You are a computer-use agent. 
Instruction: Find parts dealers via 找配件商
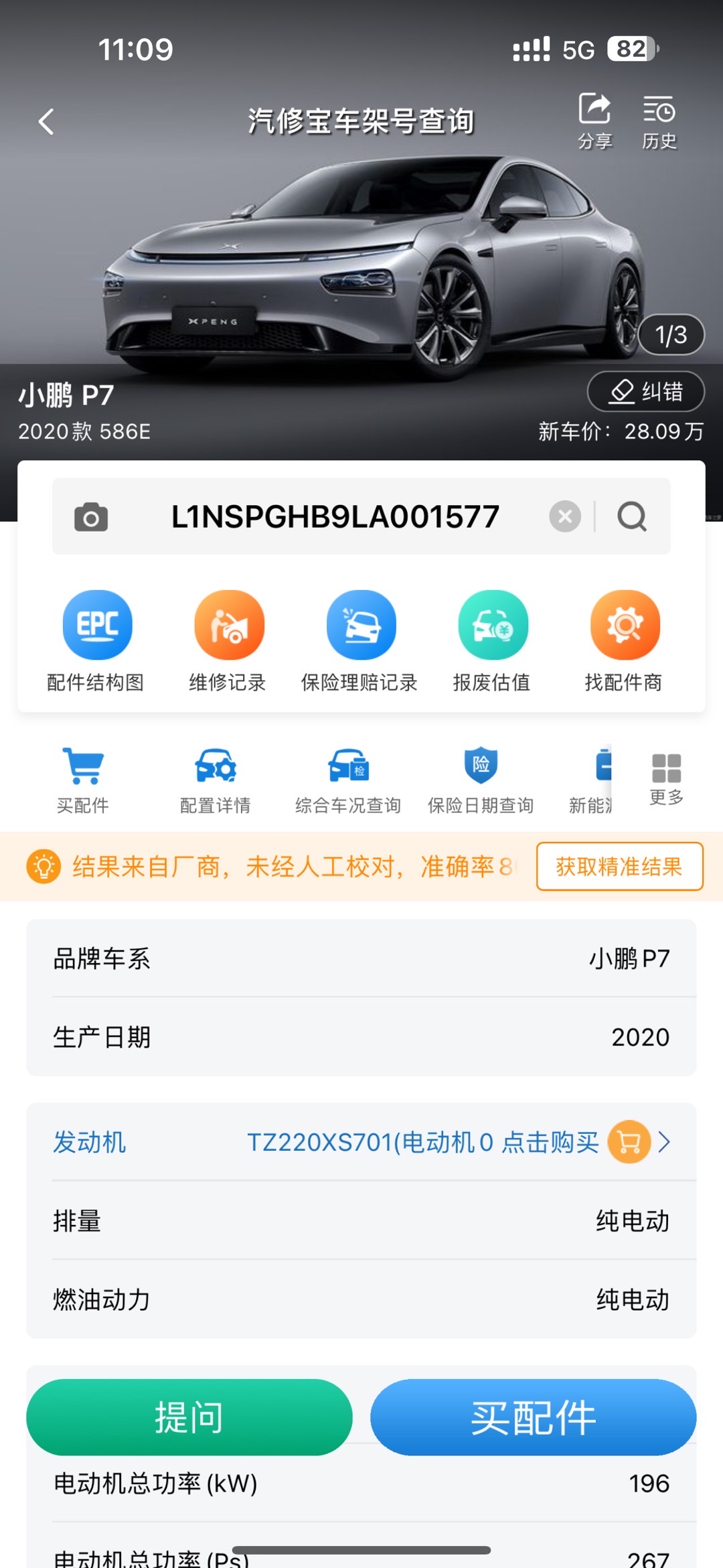tap(624, 640)
